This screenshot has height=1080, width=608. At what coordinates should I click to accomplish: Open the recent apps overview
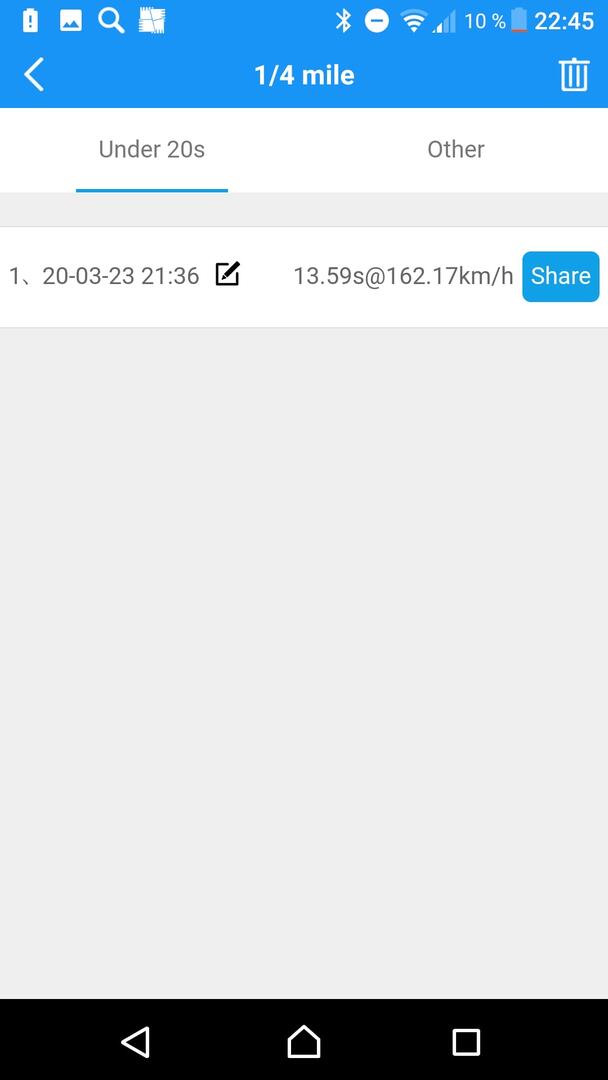[x=466, y=1041]
